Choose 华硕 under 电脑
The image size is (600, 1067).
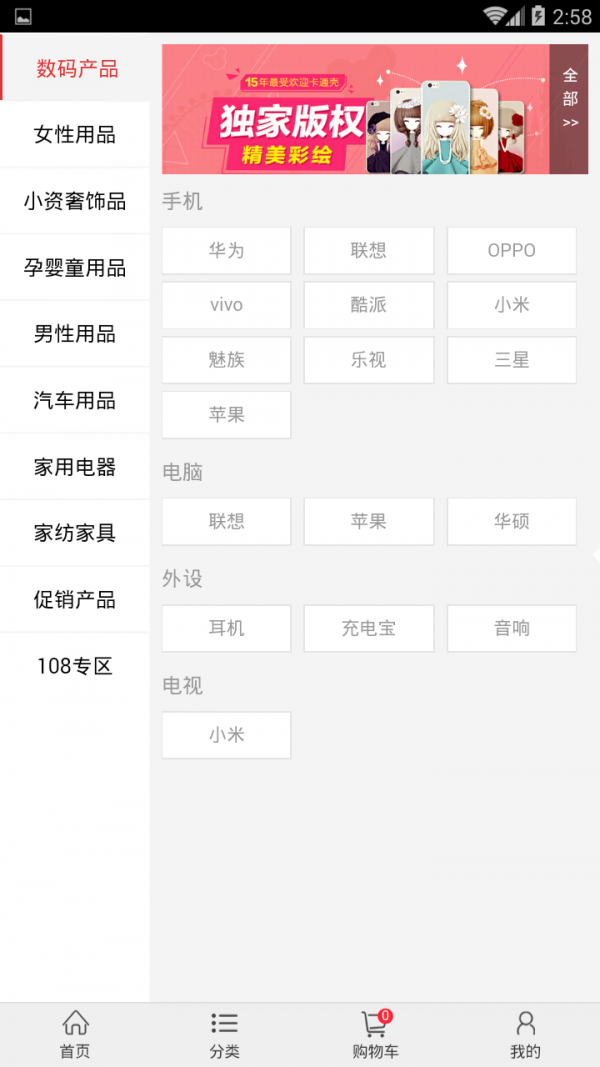511,521
